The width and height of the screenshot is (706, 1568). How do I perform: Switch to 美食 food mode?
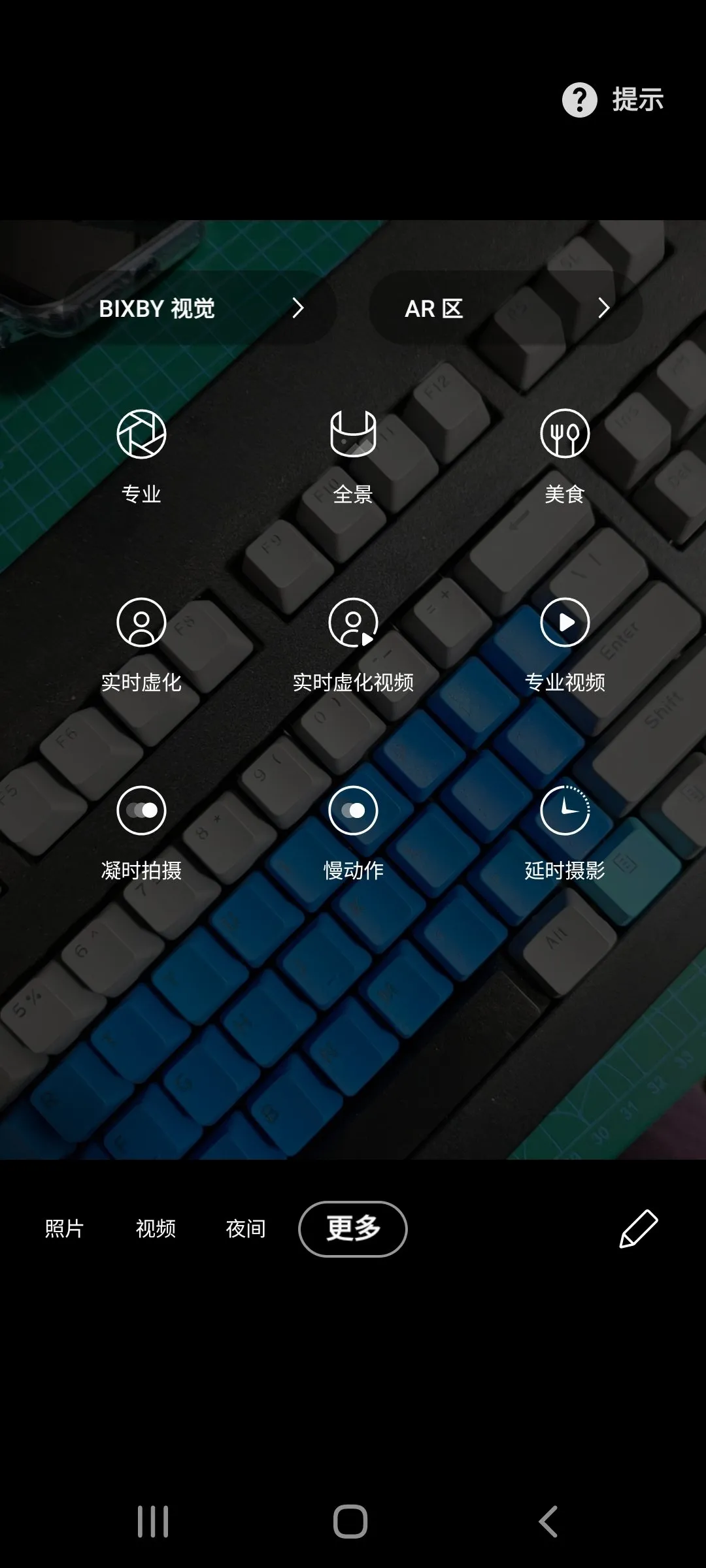pyautogui.click(x=565, y=457)
